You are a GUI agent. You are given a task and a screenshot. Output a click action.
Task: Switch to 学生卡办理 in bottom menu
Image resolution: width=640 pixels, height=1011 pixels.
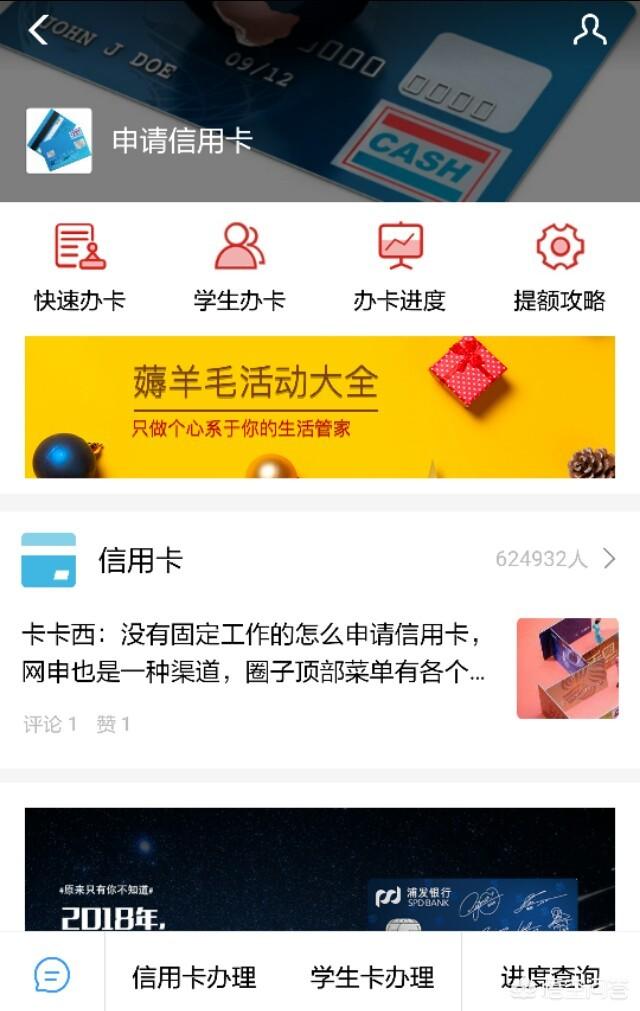[372, 976]
